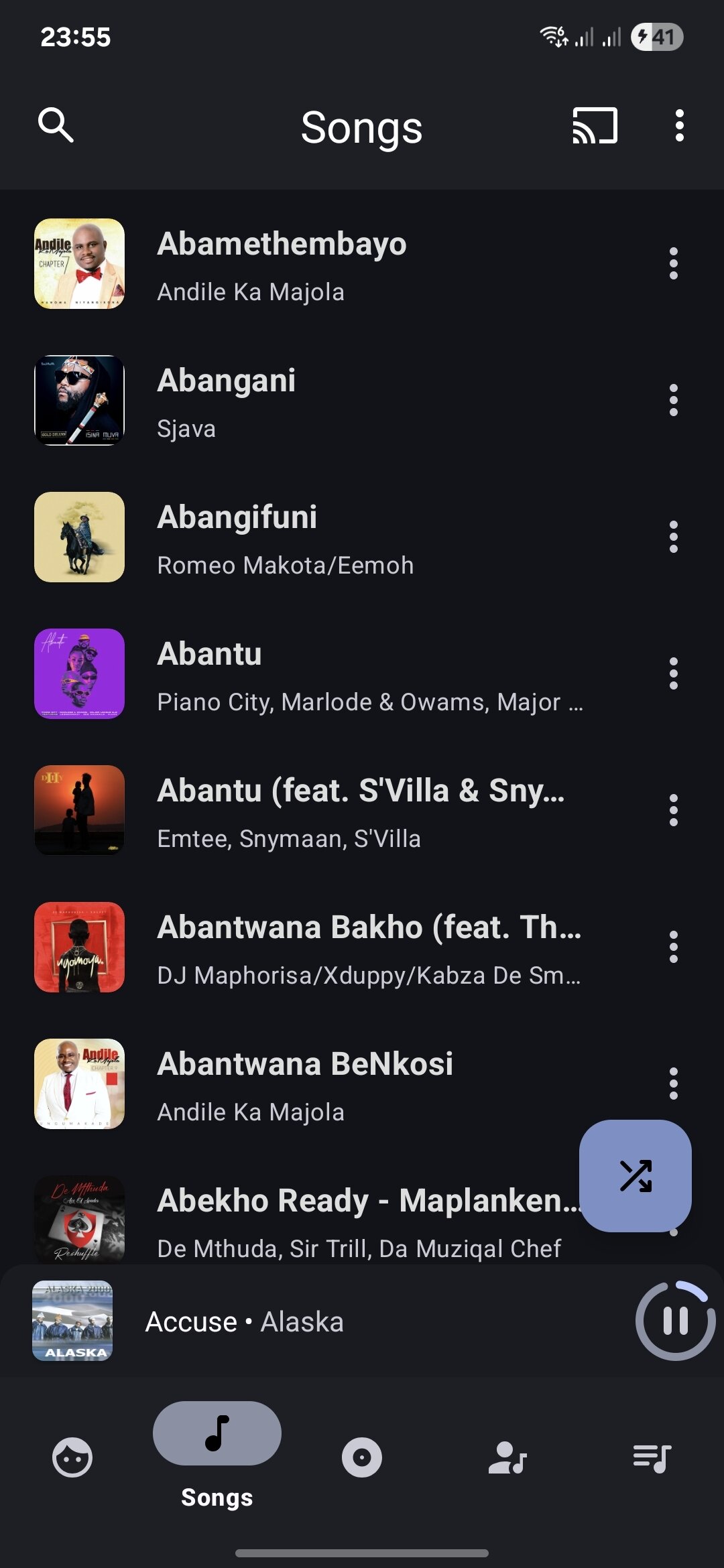Switch to the artists tab
The image size is (724, 1568).
(507, 1458)
